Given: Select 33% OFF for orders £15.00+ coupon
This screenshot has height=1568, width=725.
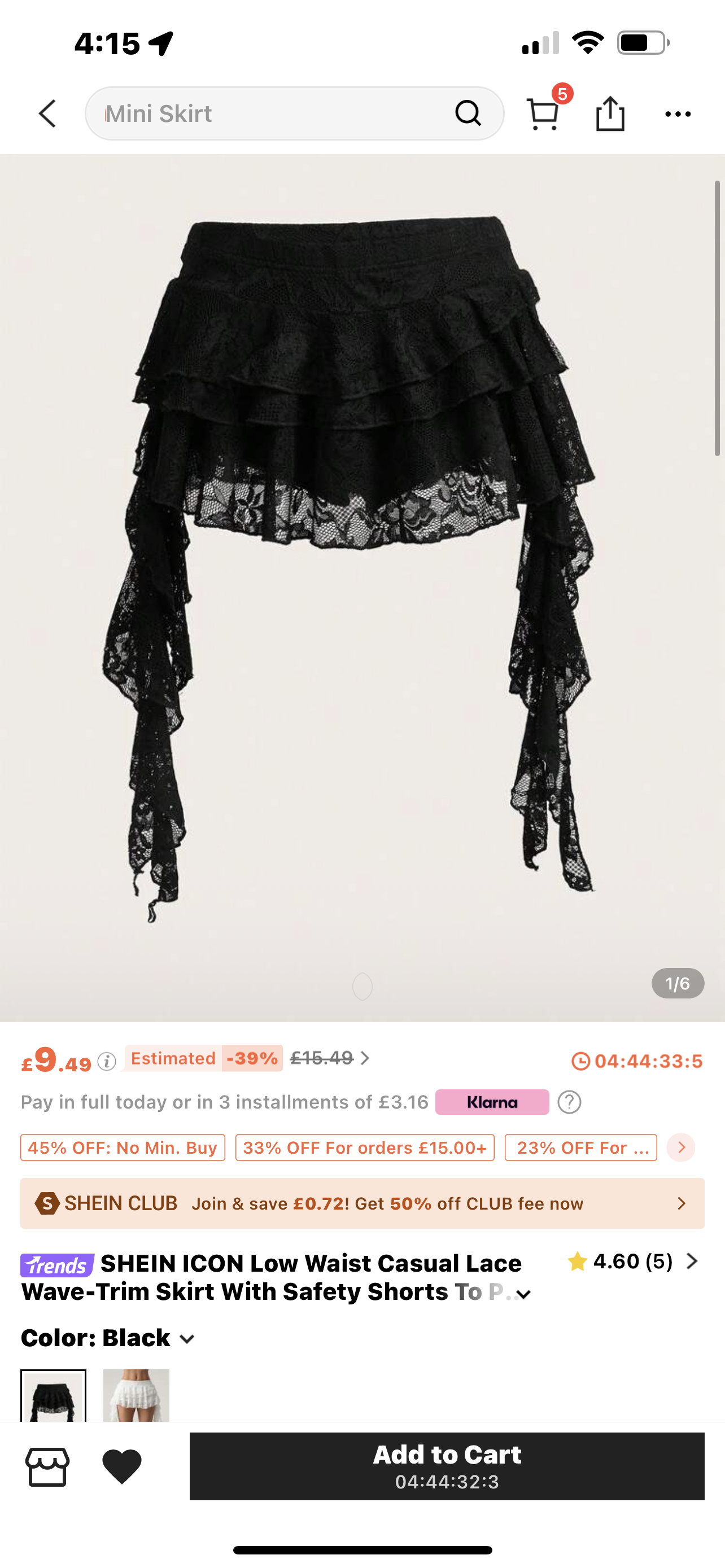Looking at the screenshot, I should [x=365, y=1147].
